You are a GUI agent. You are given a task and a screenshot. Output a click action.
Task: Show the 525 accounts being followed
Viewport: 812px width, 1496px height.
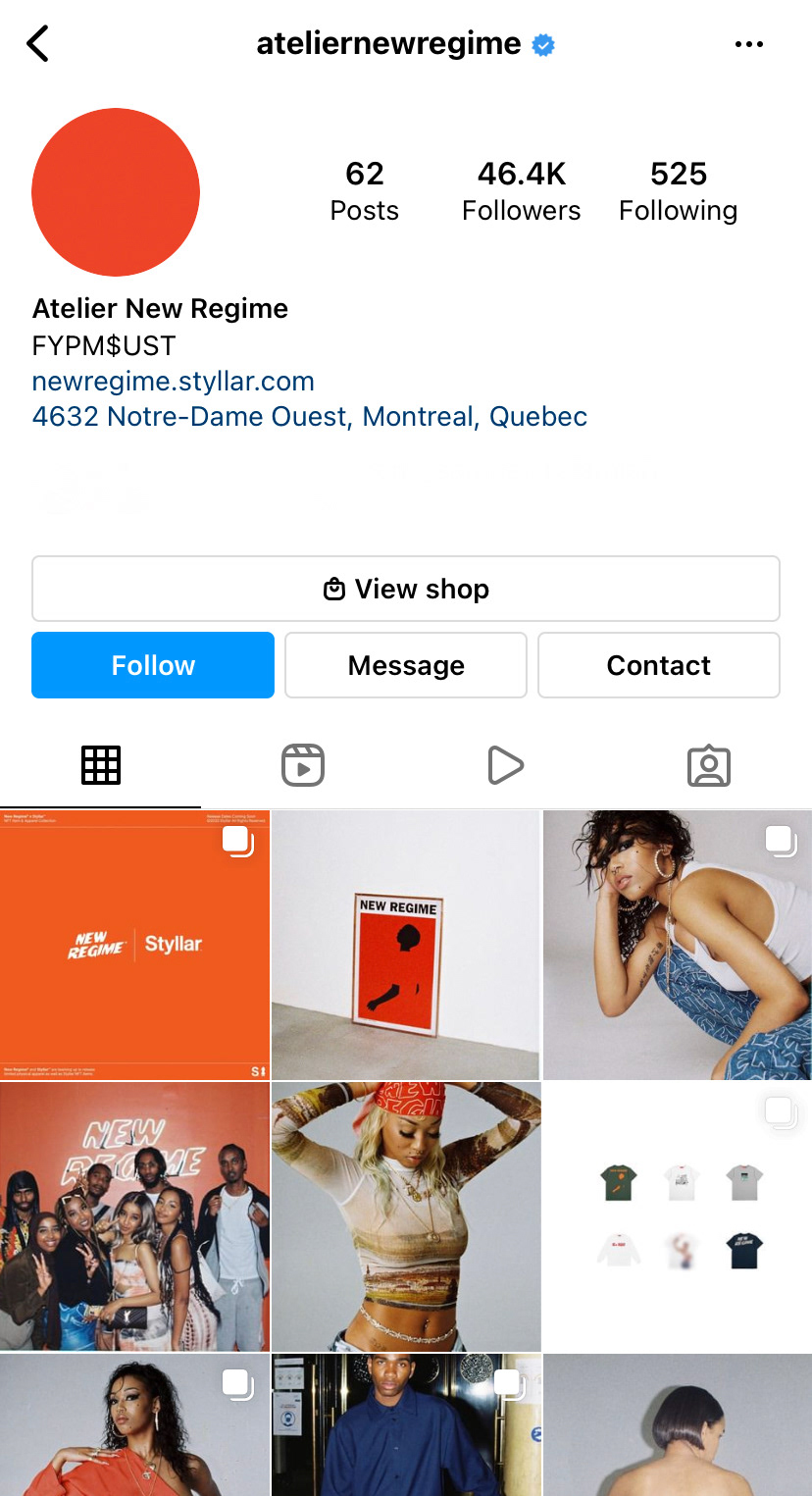click(678, 191)
